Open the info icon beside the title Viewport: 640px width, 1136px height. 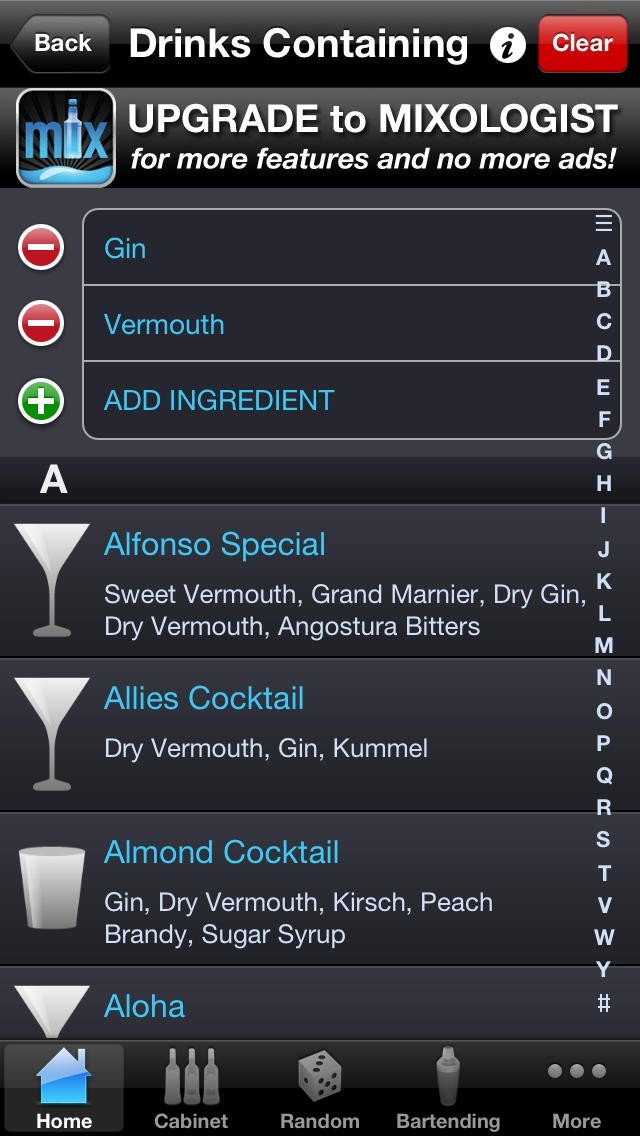click(508, 45)
